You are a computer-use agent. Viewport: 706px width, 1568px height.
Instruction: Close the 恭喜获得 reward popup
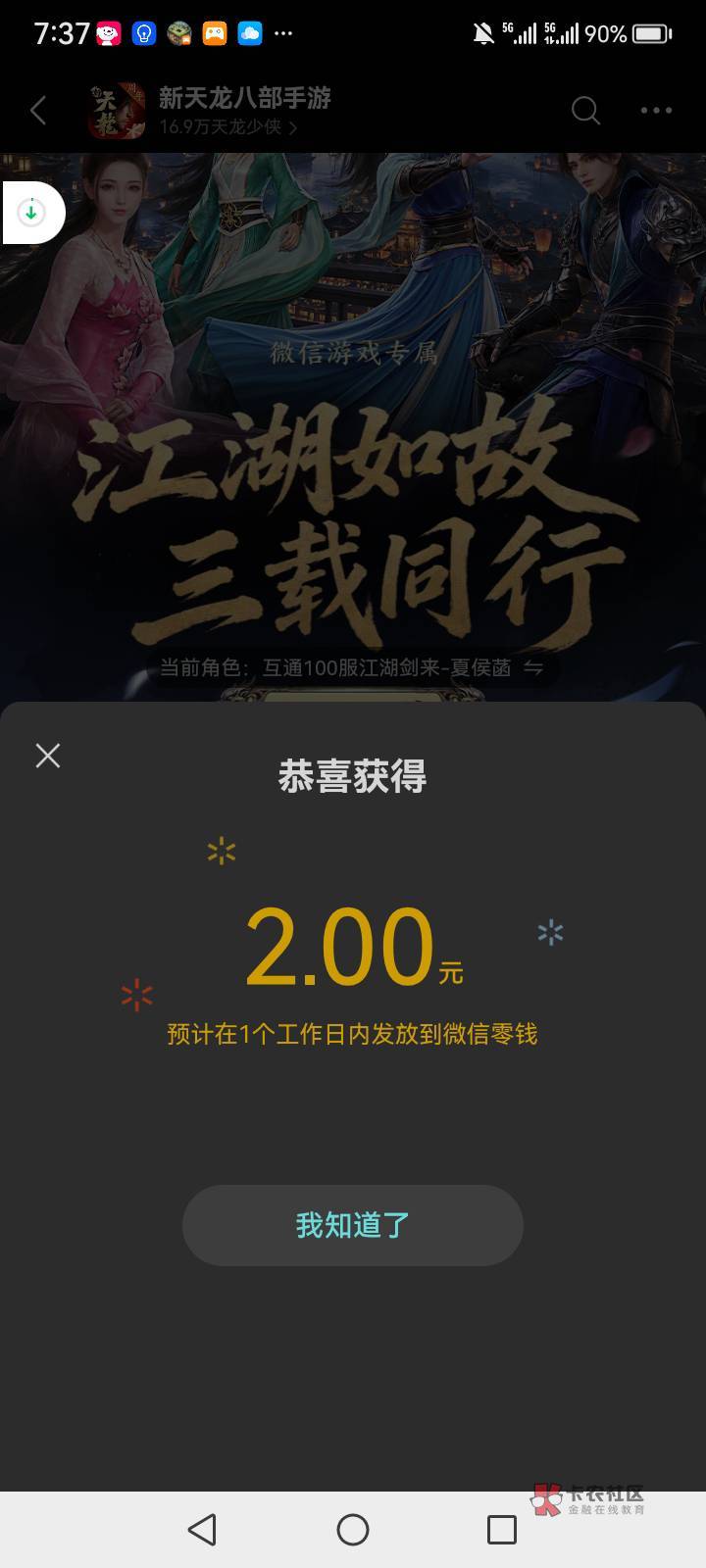(x=48, y=756)
